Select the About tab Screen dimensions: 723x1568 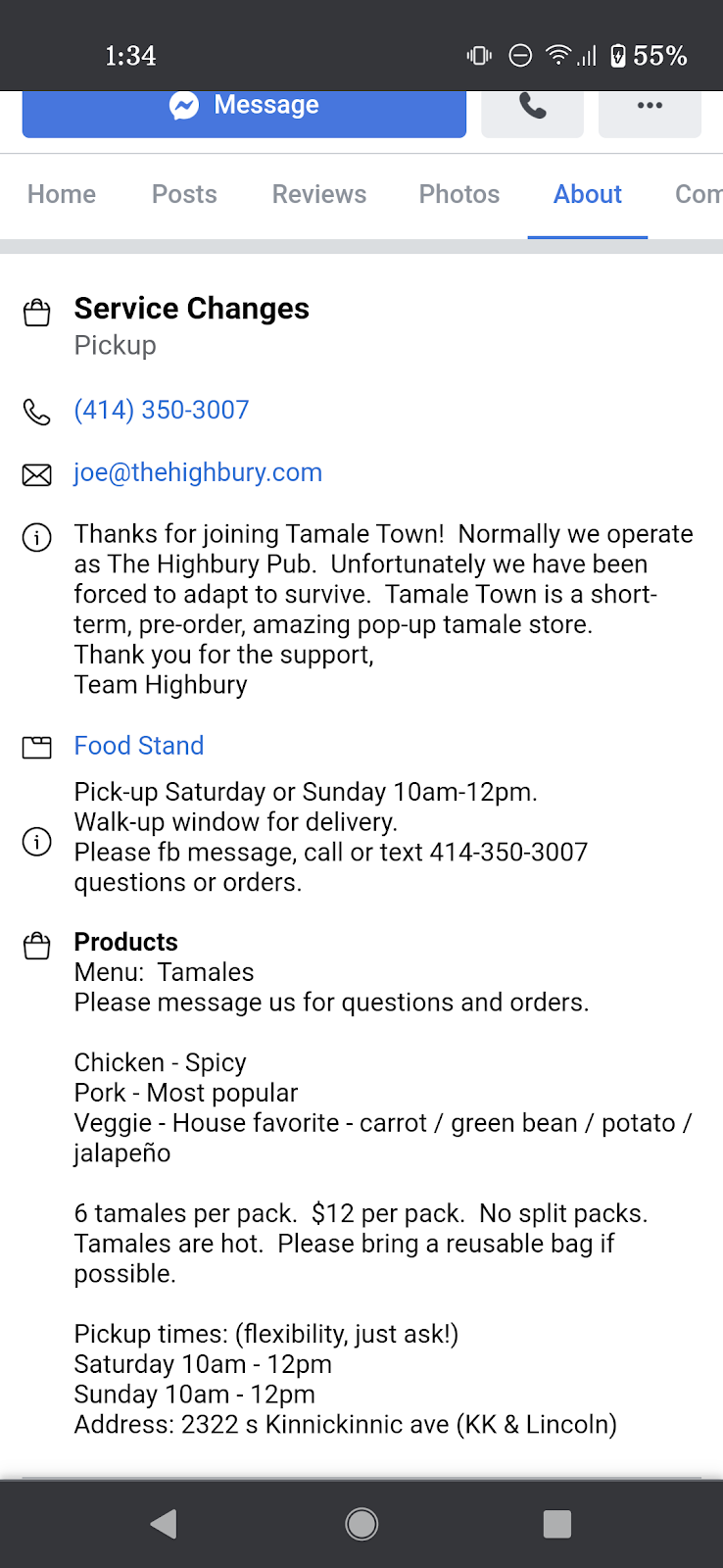click(x=588, y=194)
